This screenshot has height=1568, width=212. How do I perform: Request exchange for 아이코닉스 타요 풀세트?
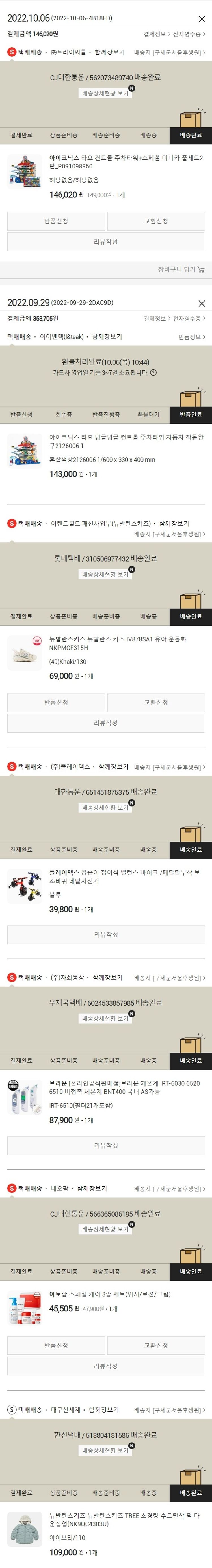[156, 221]
